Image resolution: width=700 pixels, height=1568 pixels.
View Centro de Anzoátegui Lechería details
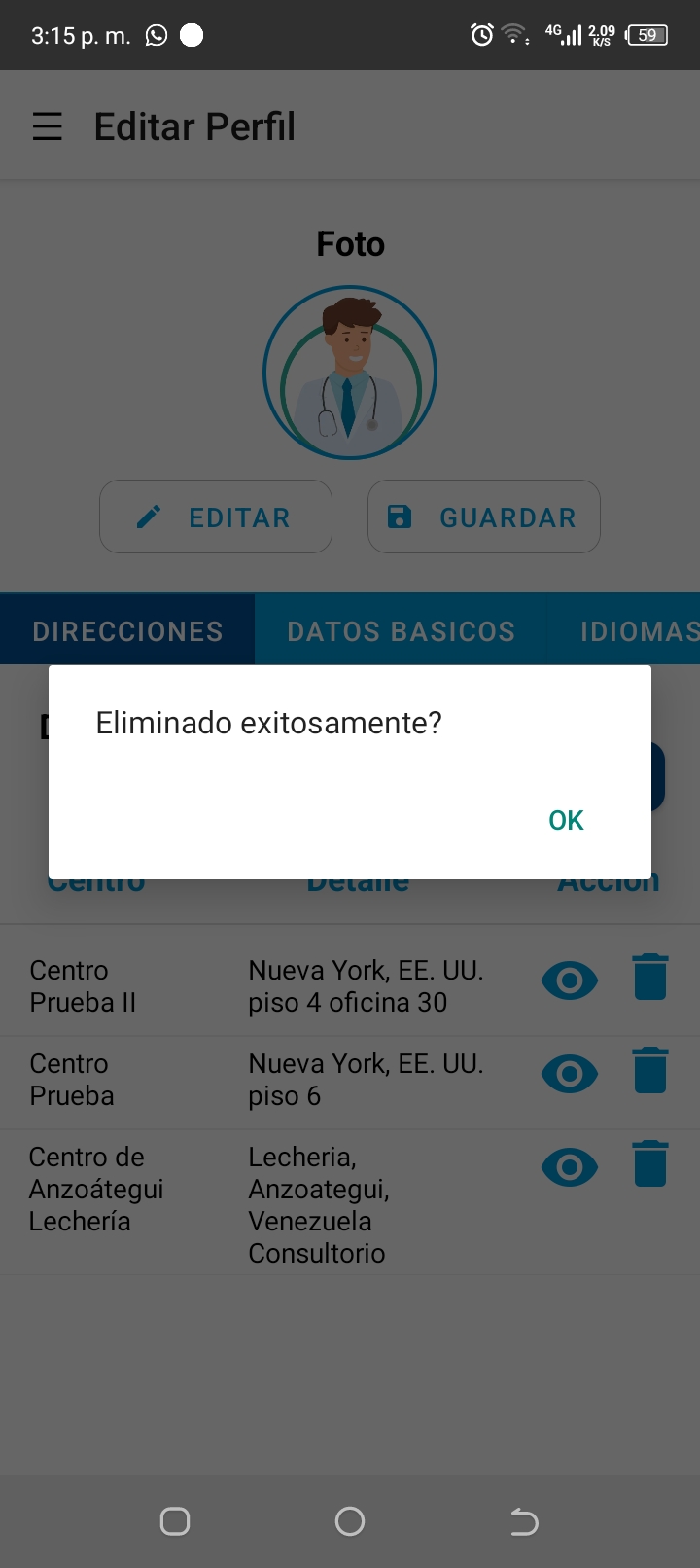[x=570, y=1166]
